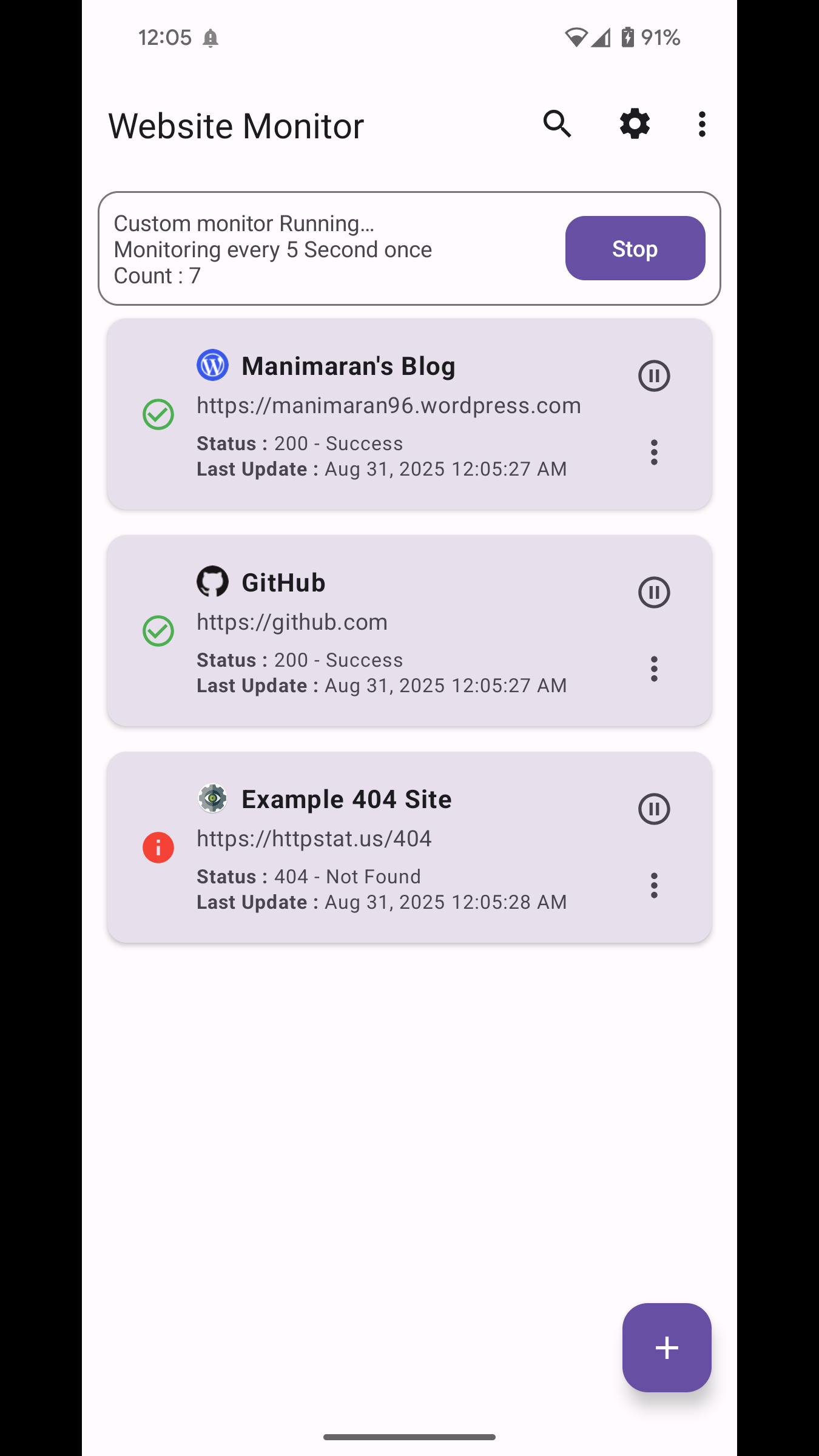This screenshot has height=1456, width=819.
Task: Pause monitoring for Manimaran's Blog
Action: click(654, 376)
